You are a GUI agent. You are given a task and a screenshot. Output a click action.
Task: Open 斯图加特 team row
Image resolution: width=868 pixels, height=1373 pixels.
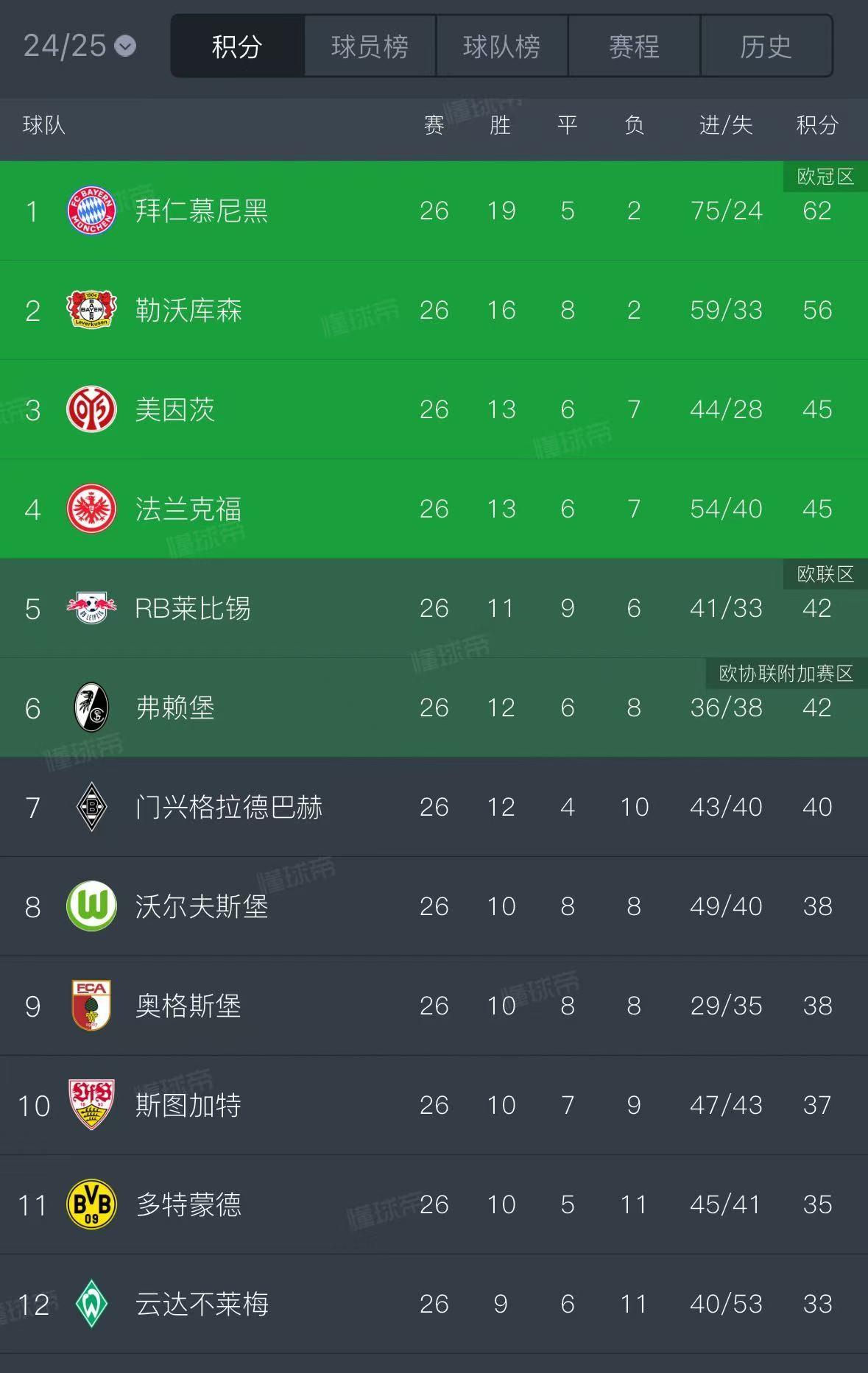[x=188, y=1105]
